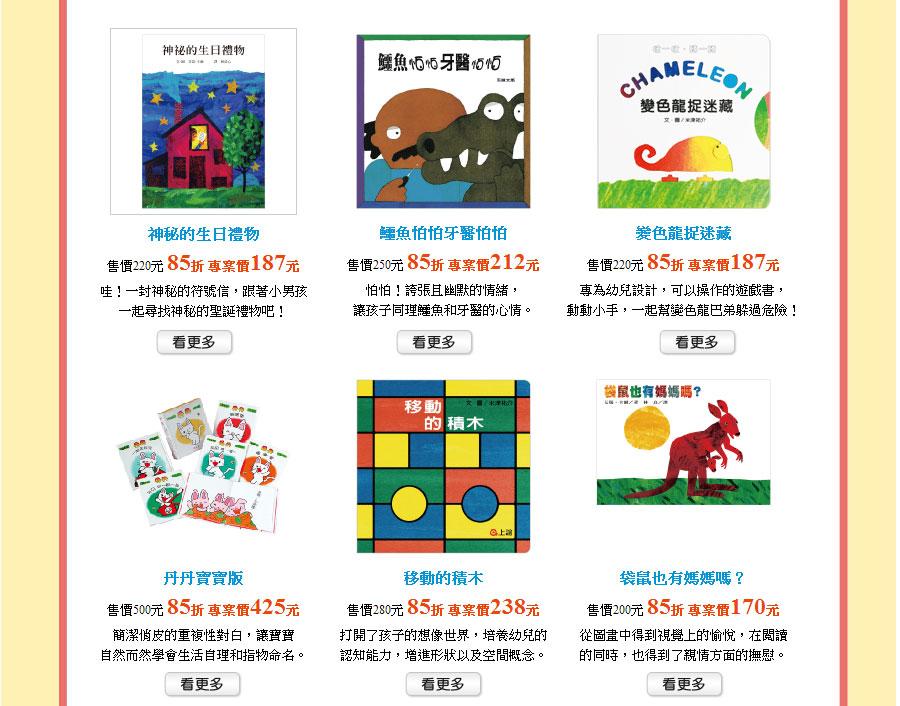This screenshot has height=706, width=900.
Task: Open the 神秘的生日禮物 book cover
Action: click(203, 121)
